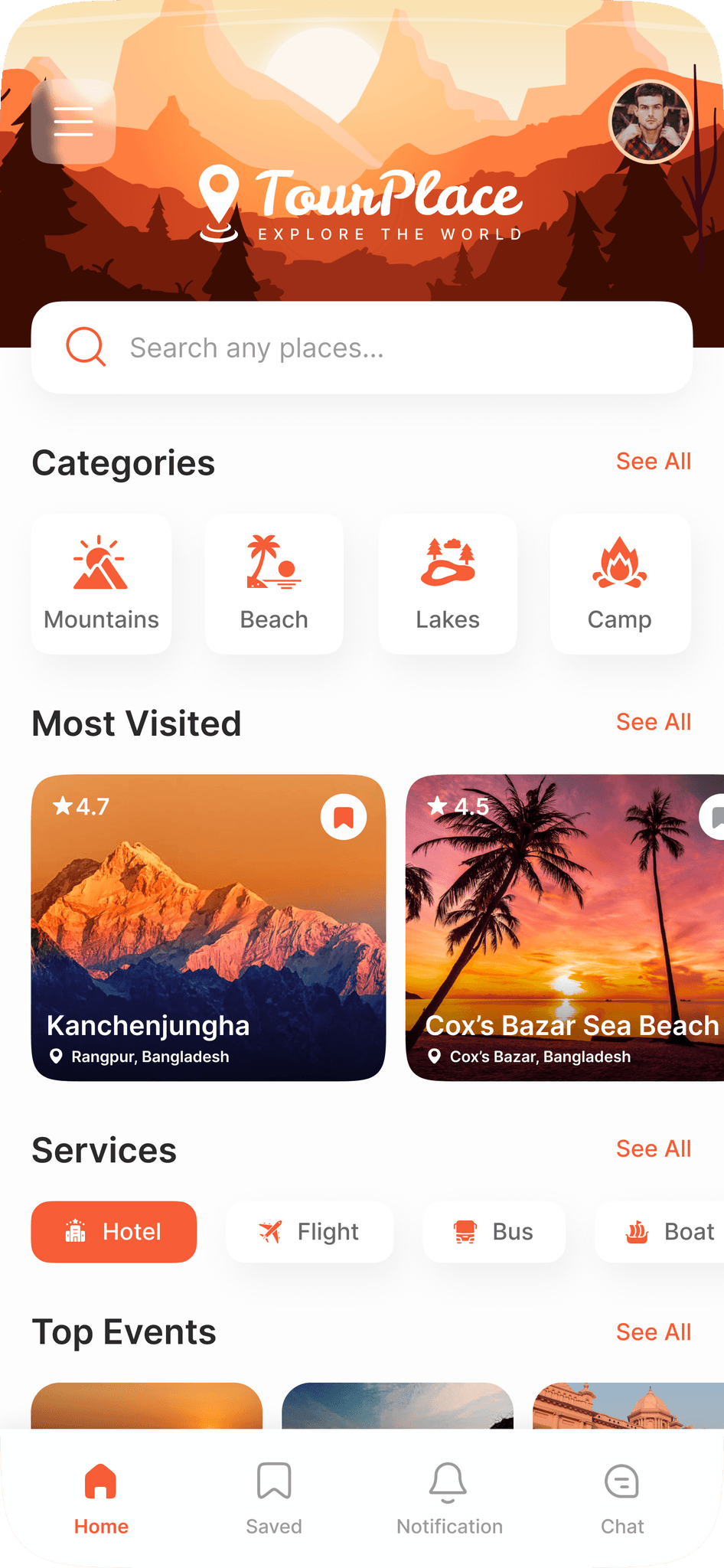
Task: Open See All for Top Events
Action: point(654,1332)
